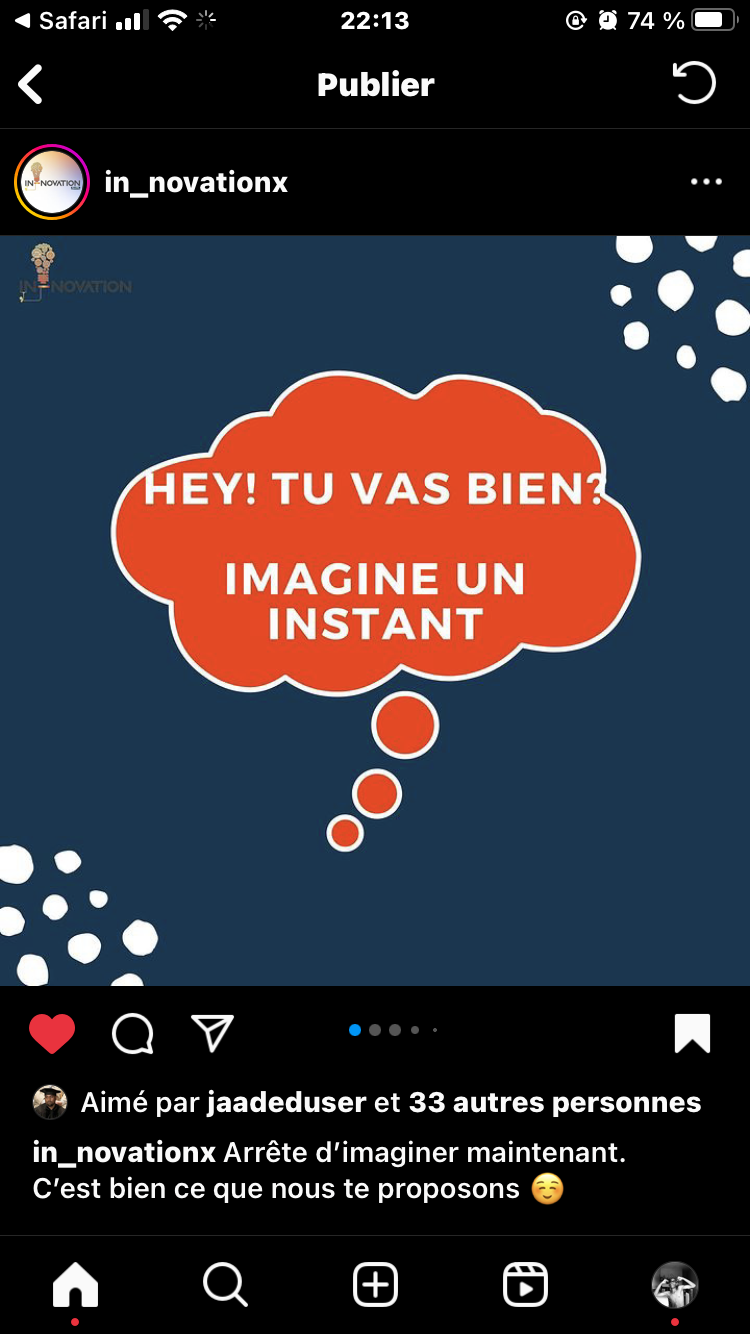Open the in_novationx profile from the username
750x1334 pixels.
tap(196, 183)
